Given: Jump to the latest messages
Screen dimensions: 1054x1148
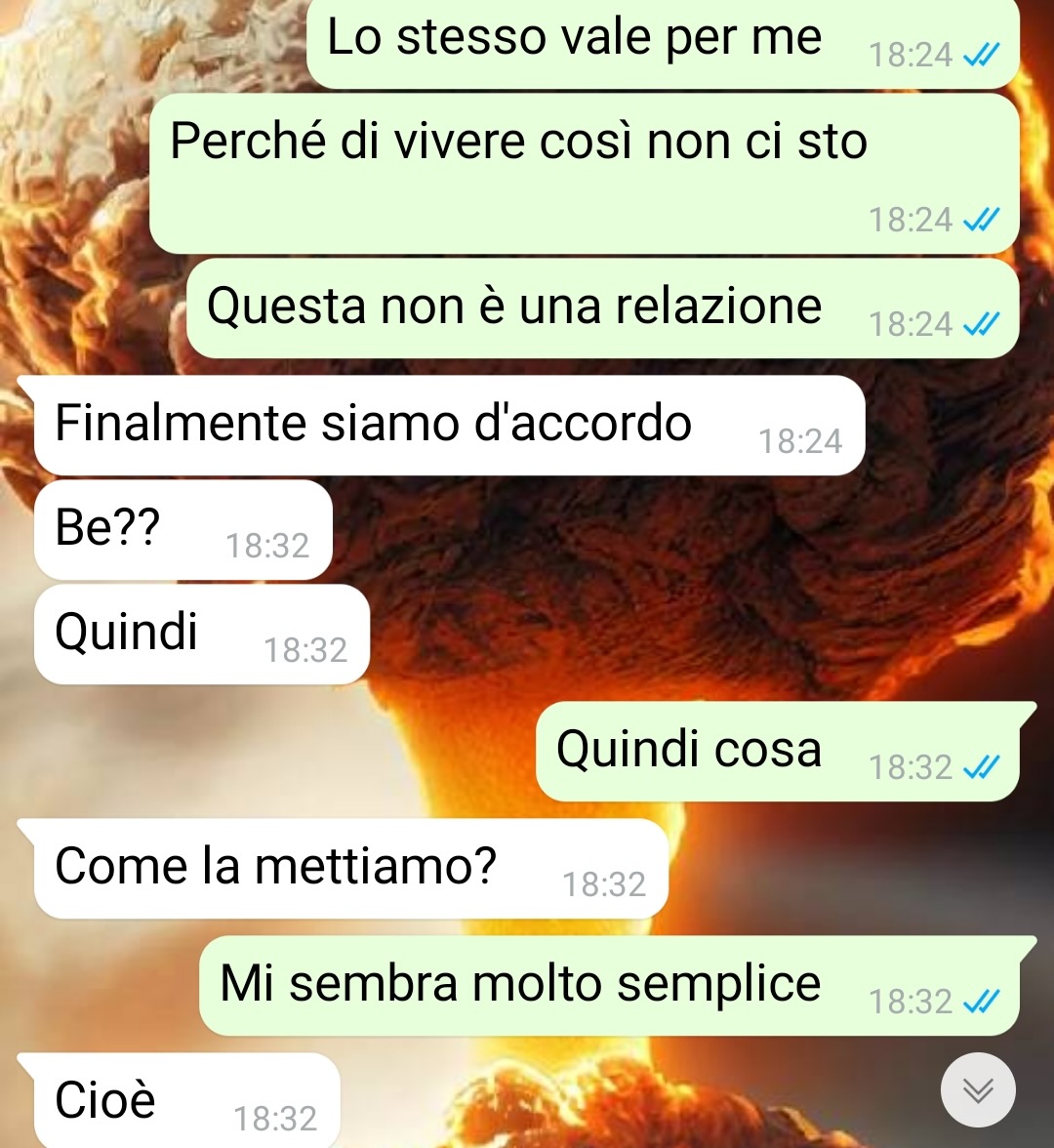Looking at the screenshot, I should click(978, 1089).
